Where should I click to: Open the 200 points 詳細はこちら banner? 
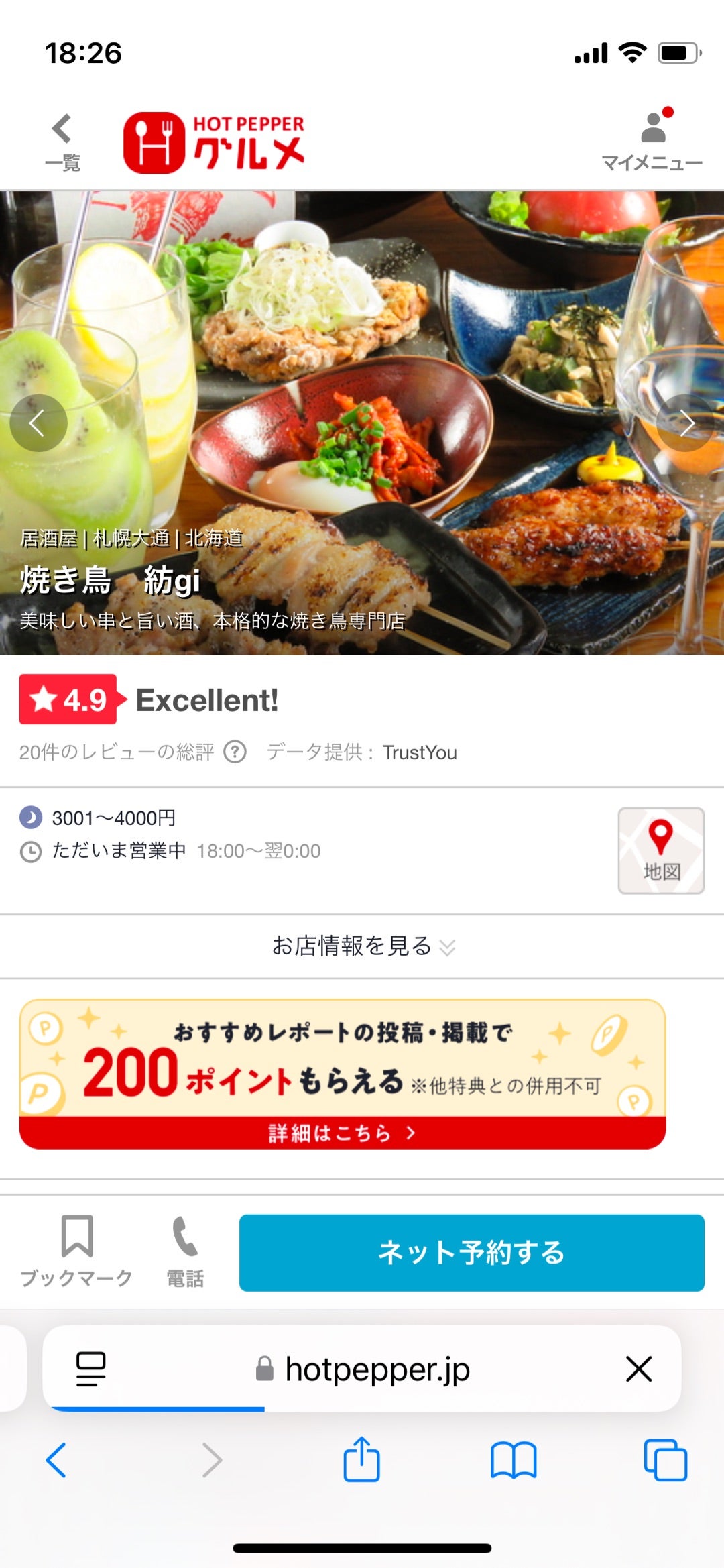click(343, 1074)
